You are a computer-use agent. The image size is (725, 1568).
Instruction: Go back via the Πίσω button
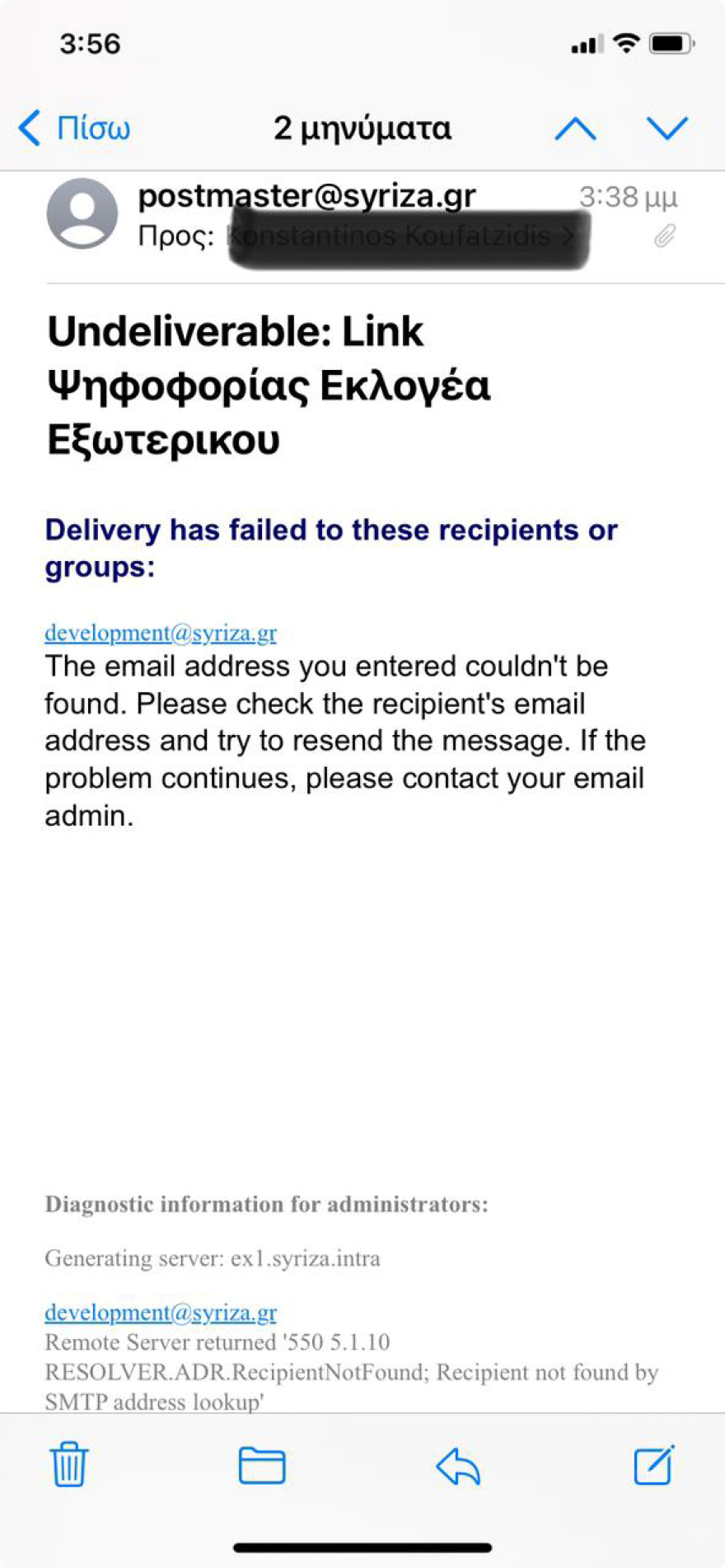click(75, 129)
